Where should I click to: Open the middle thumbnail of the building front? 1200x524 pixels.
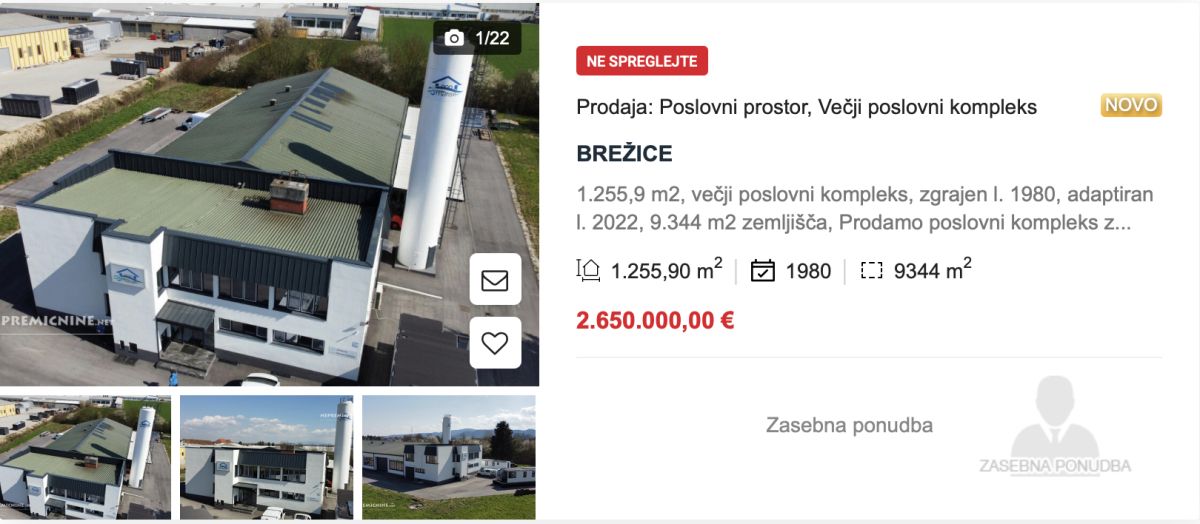[267, 457]
